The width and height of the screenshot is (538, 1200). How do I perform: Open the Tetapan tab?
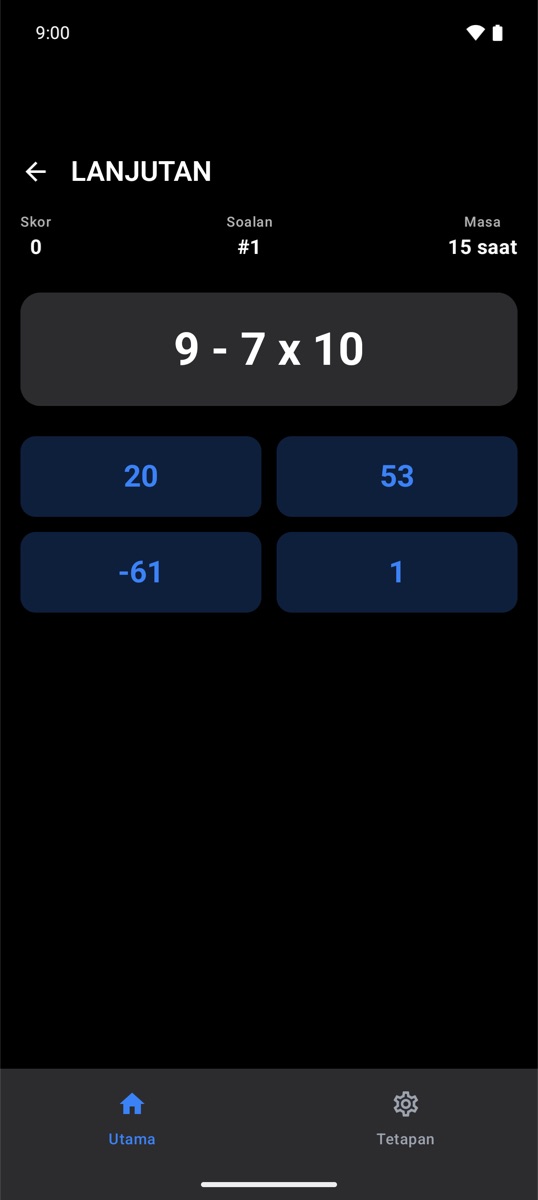pos(405,1119)
